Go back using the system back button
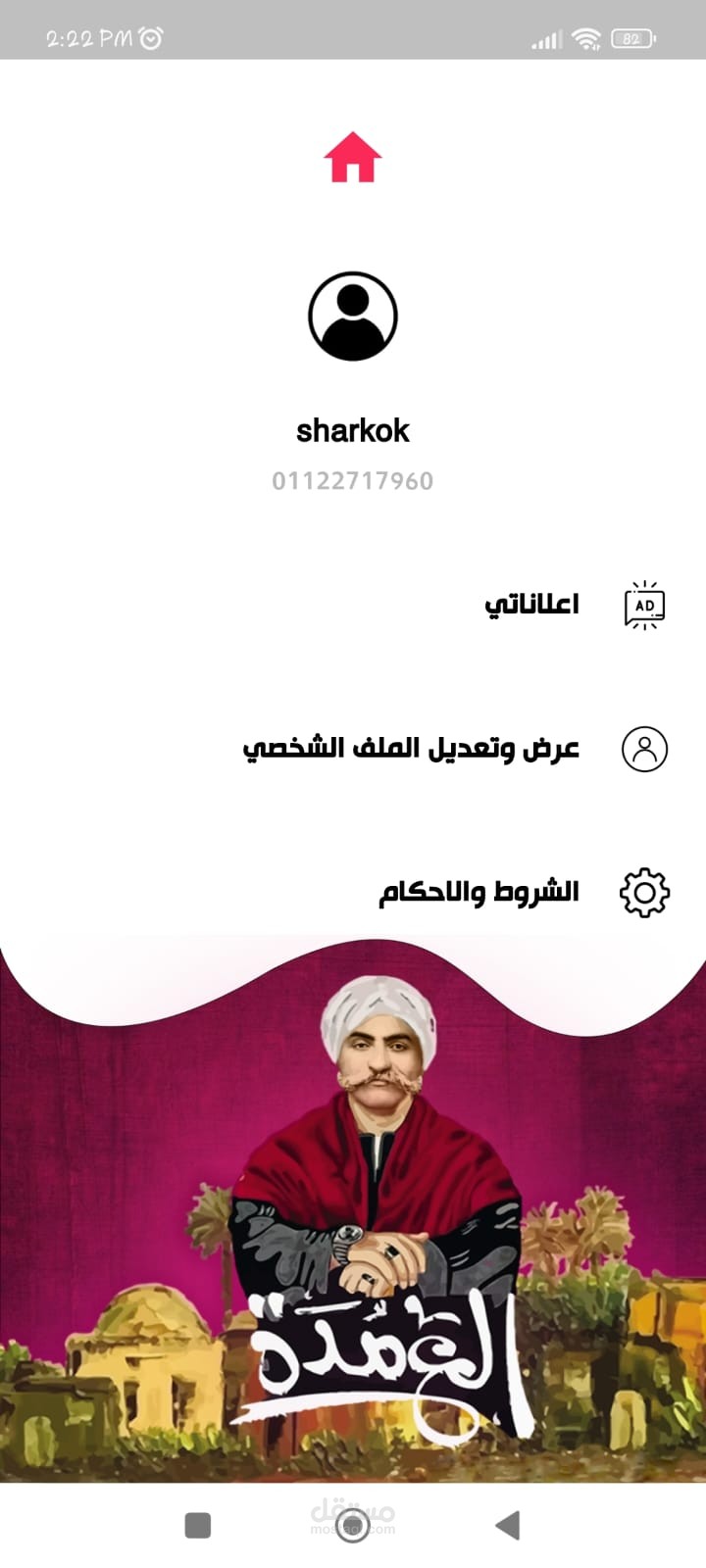Viewport: 706px width, 1568px height. pos(507,1525)
